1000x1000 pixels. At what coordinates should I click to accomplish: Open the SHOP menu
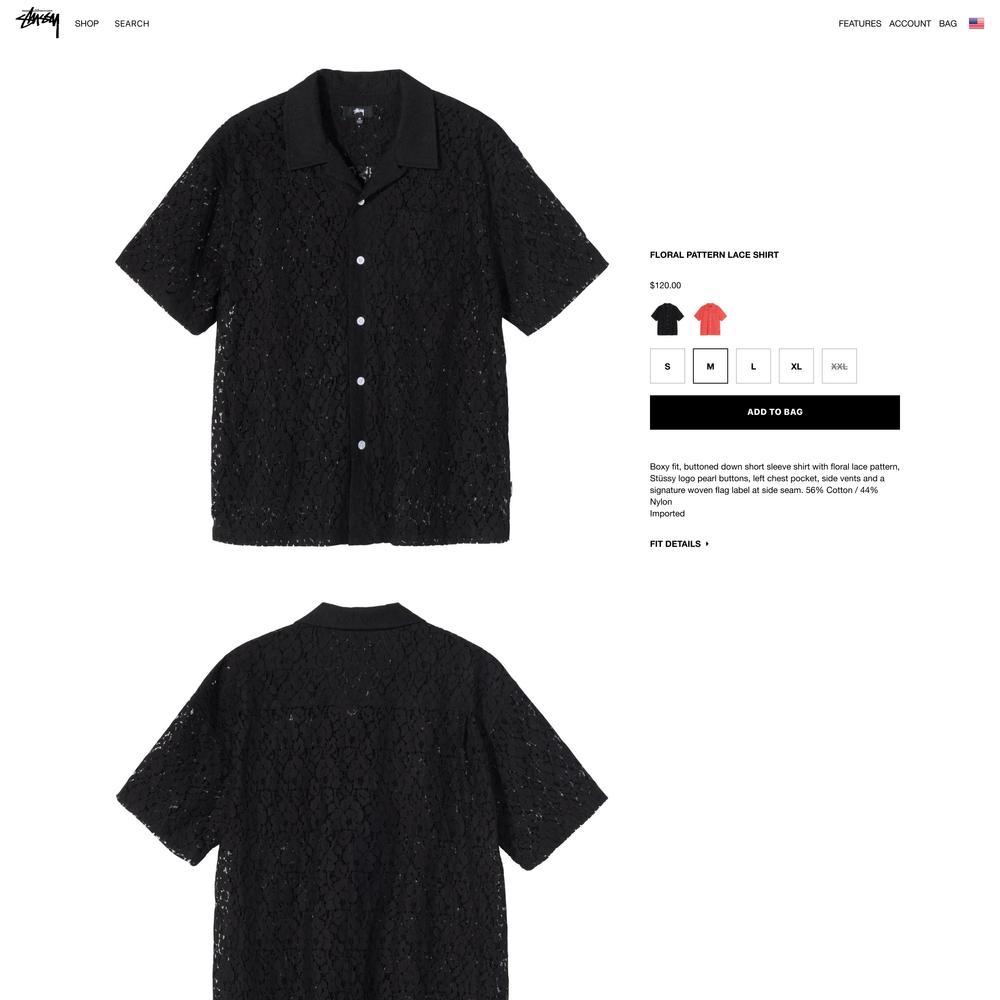[x=87, y=24]
